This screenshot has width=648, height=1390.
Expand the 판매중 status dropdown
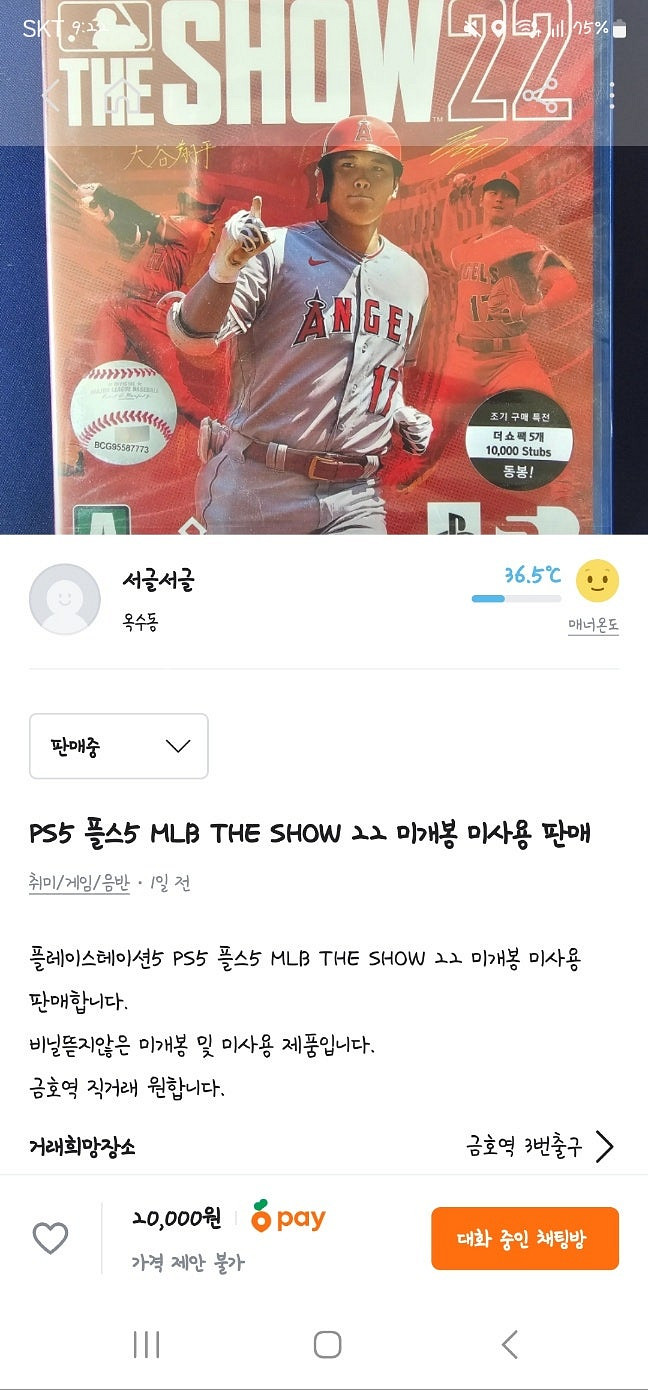click(x=119, y=746)
